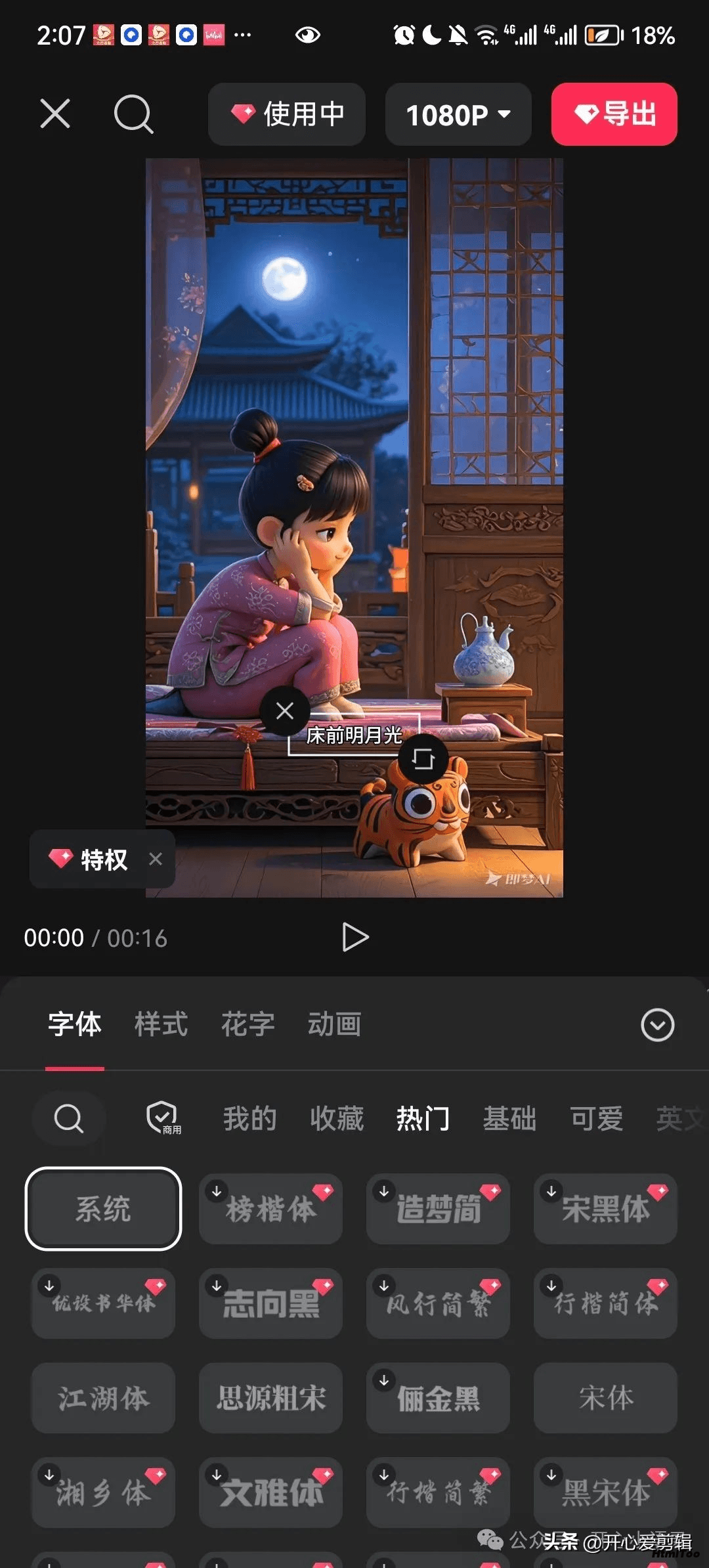Switch to the 样式 tab
The width and height of the screenshot is (709, 1568).
(x=161, y=1024)
